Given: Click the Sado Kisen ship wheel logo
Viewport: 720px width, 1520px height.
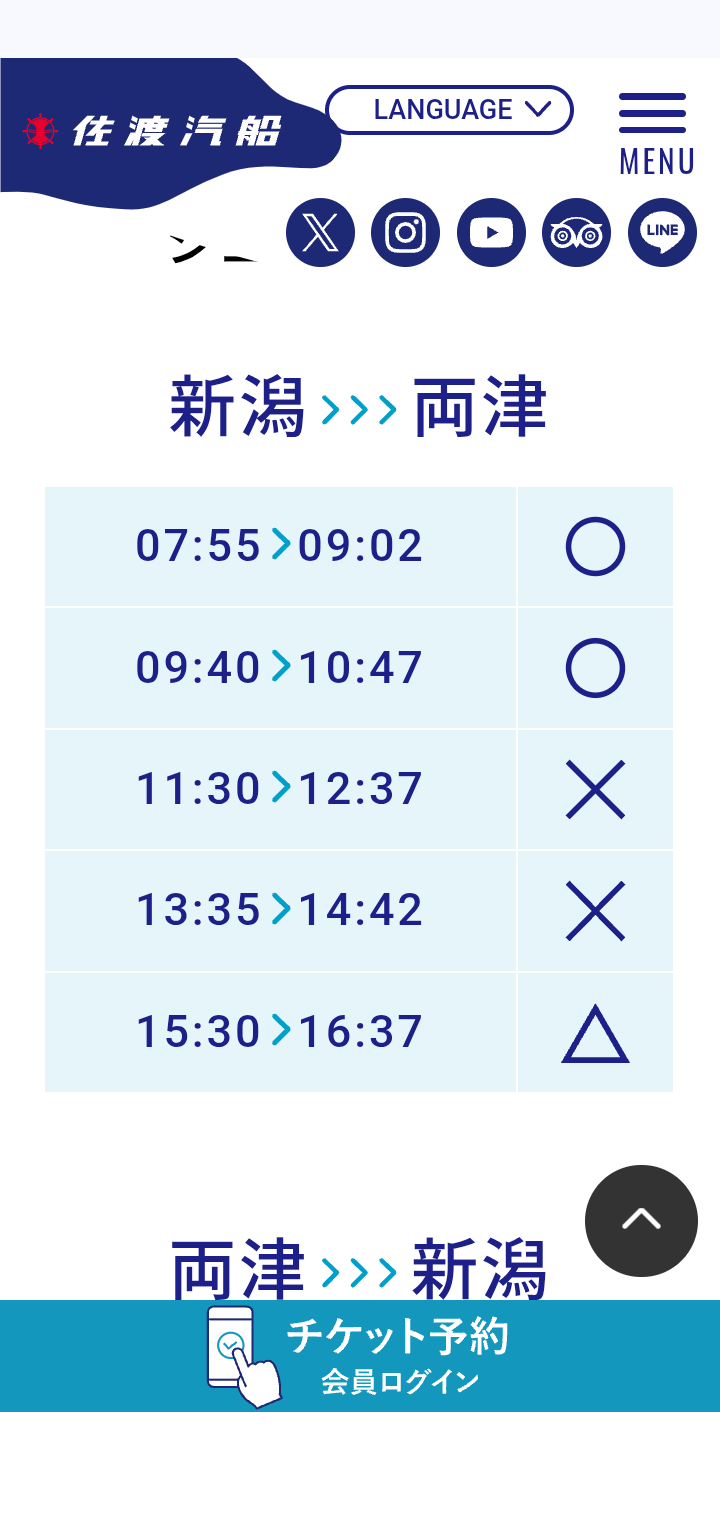Looking at the screenshot, I should (38, 128).
